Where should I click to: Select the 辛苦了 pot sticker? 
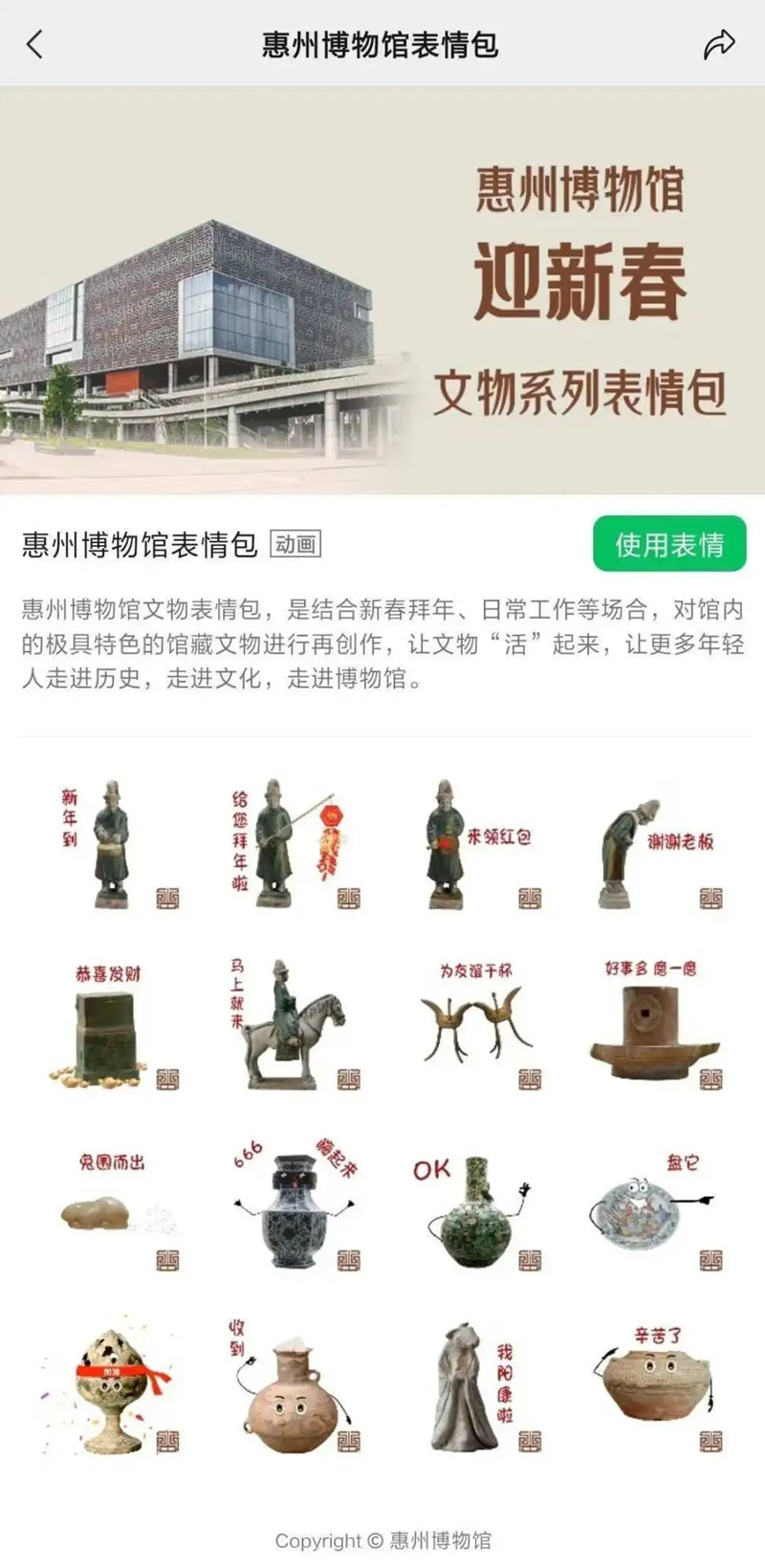point(654,1388)
